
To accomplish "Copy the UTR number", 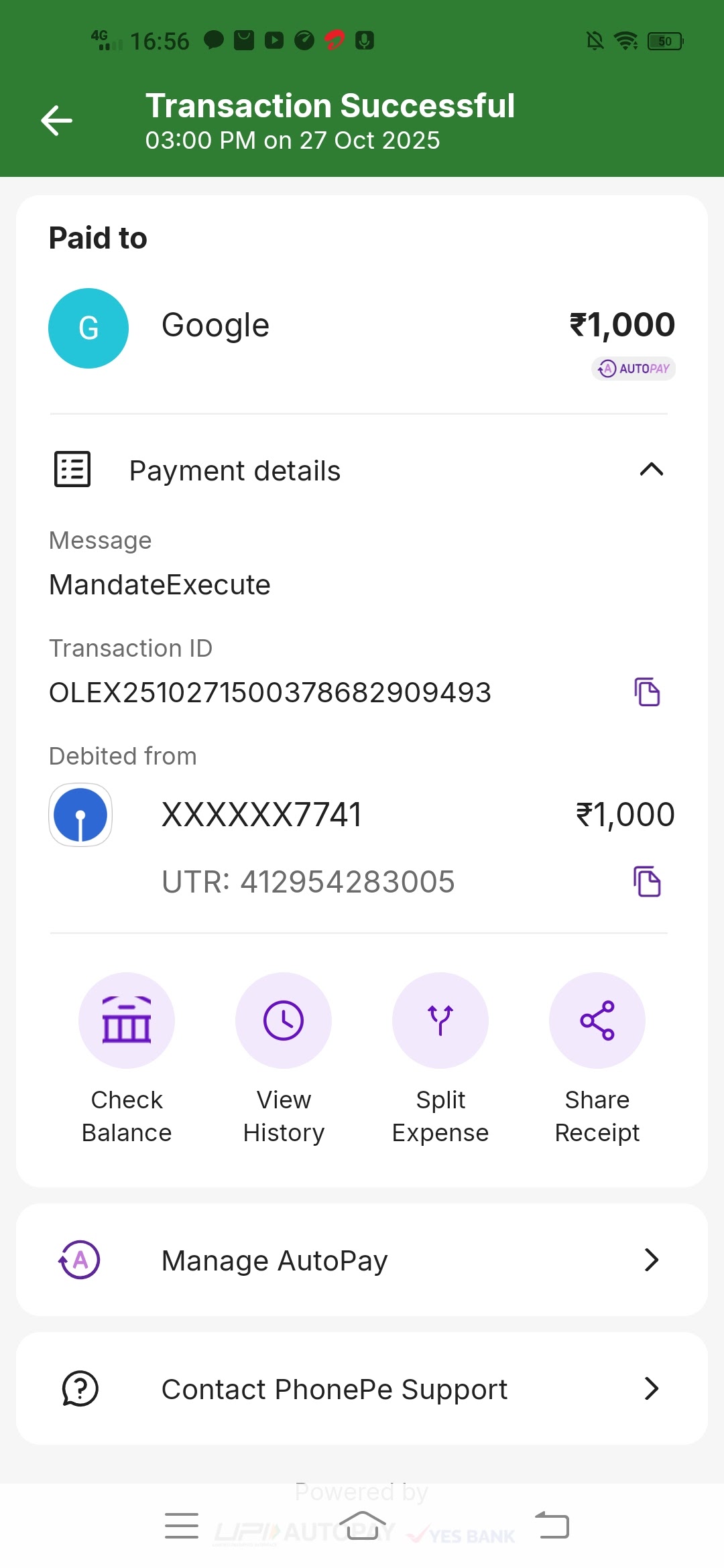I will click(647, 881).
